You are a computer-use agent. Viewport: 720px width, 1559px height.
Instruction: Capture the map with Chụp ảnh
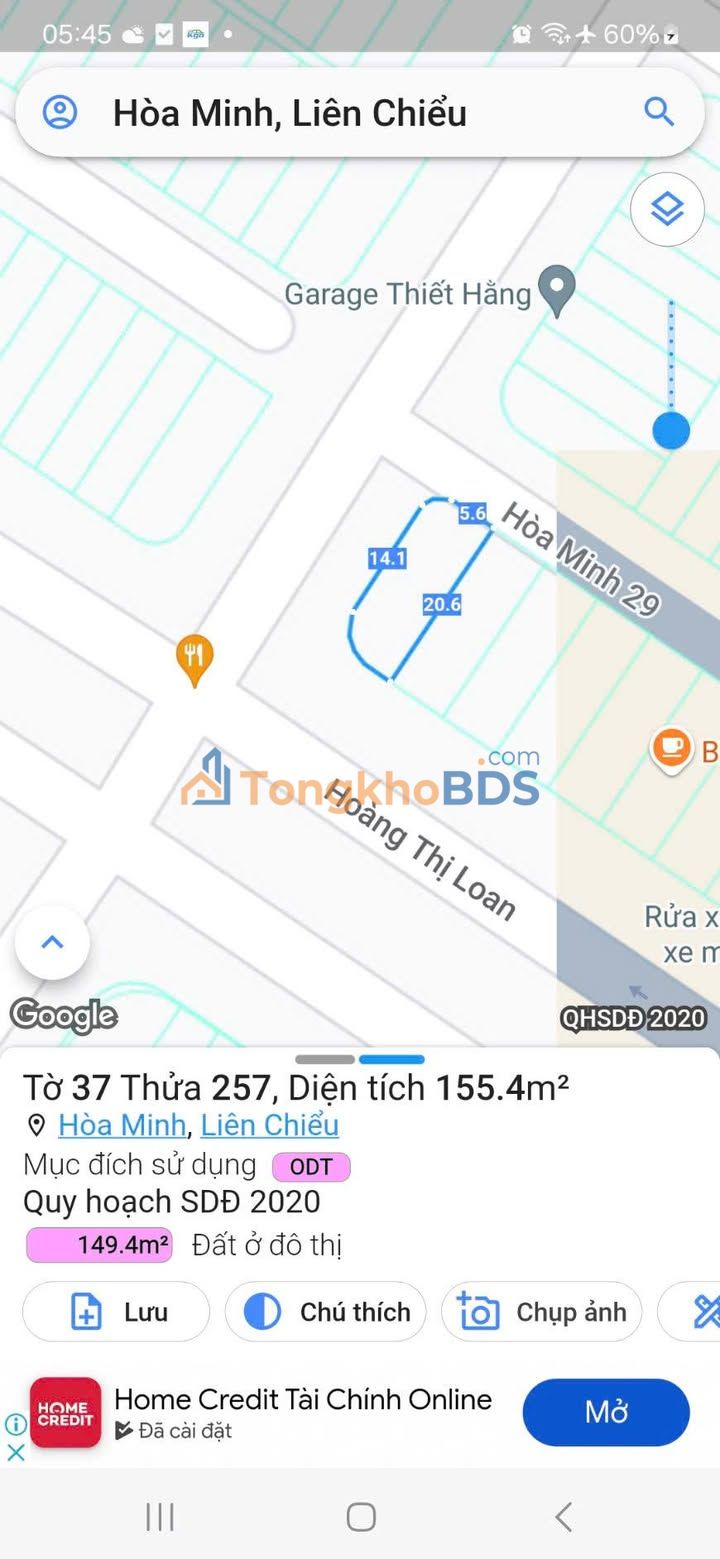pos(542,1311)
